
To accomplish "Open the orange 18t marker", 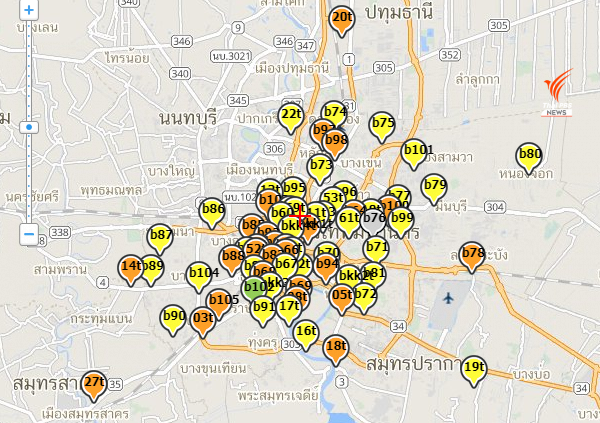I will coord(336,347).
